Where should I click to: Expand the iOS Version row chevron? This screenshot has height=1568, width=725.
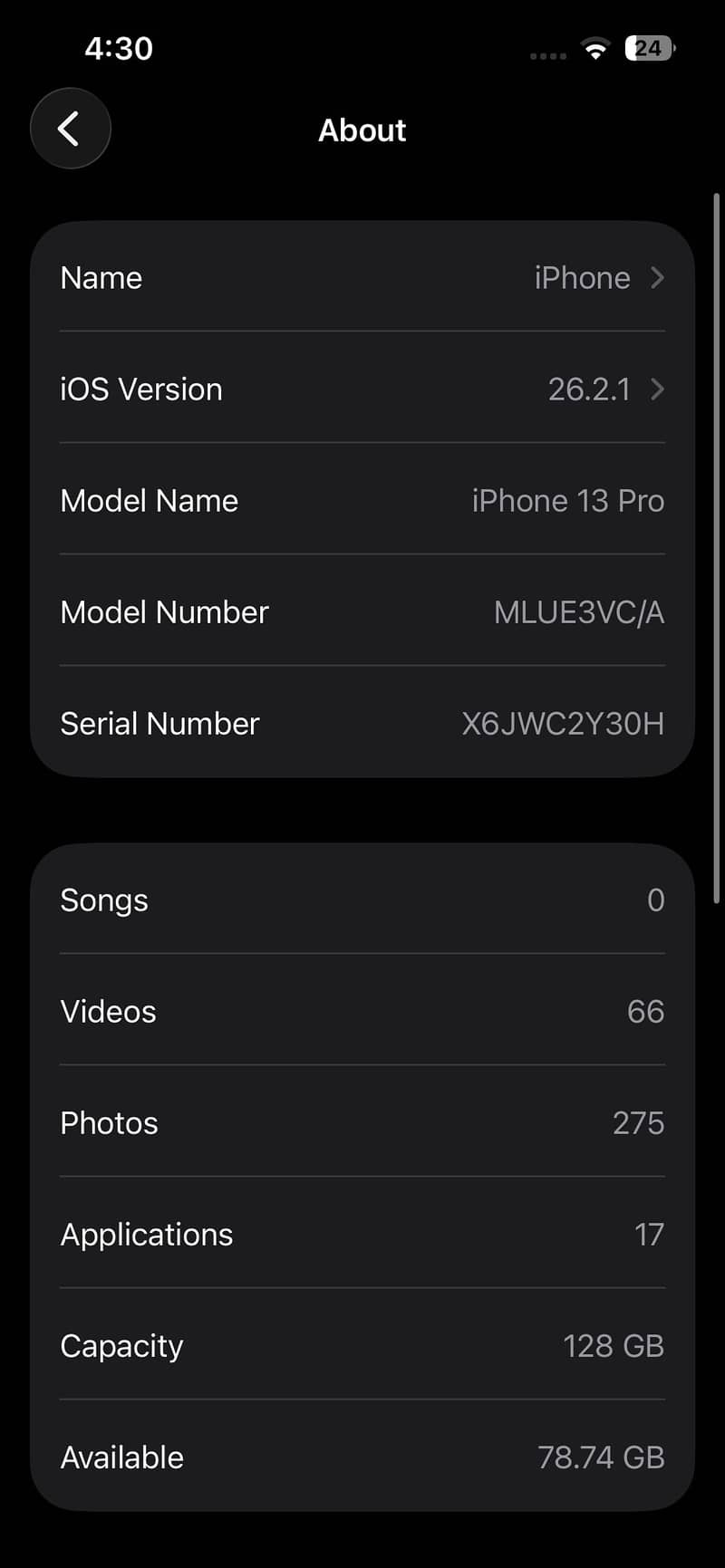coord(657,390)
